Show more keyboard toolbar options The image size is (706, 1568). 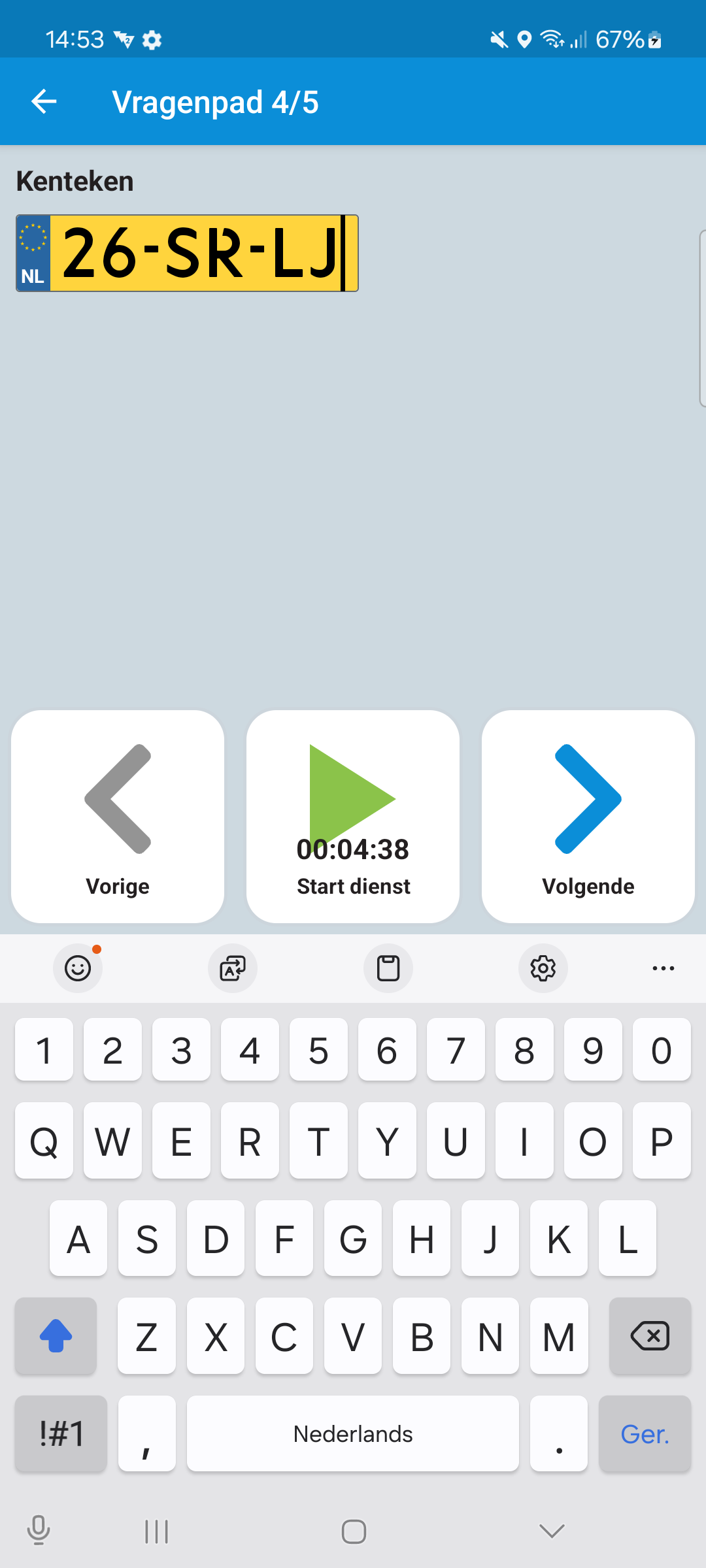tap(663, 968)
